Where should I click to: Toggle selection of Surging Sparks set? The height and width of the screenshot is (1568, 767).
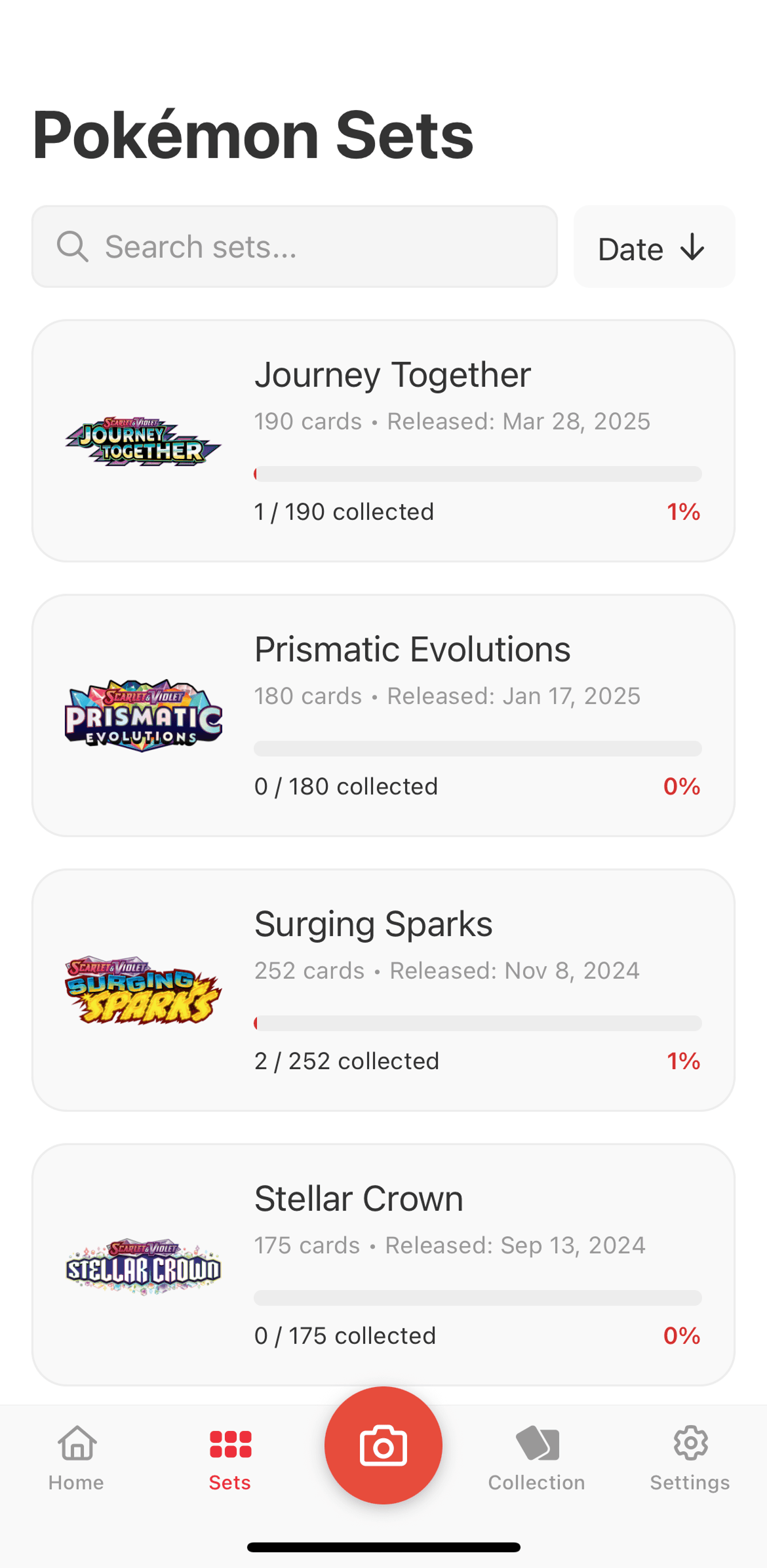tap(383, 989)
